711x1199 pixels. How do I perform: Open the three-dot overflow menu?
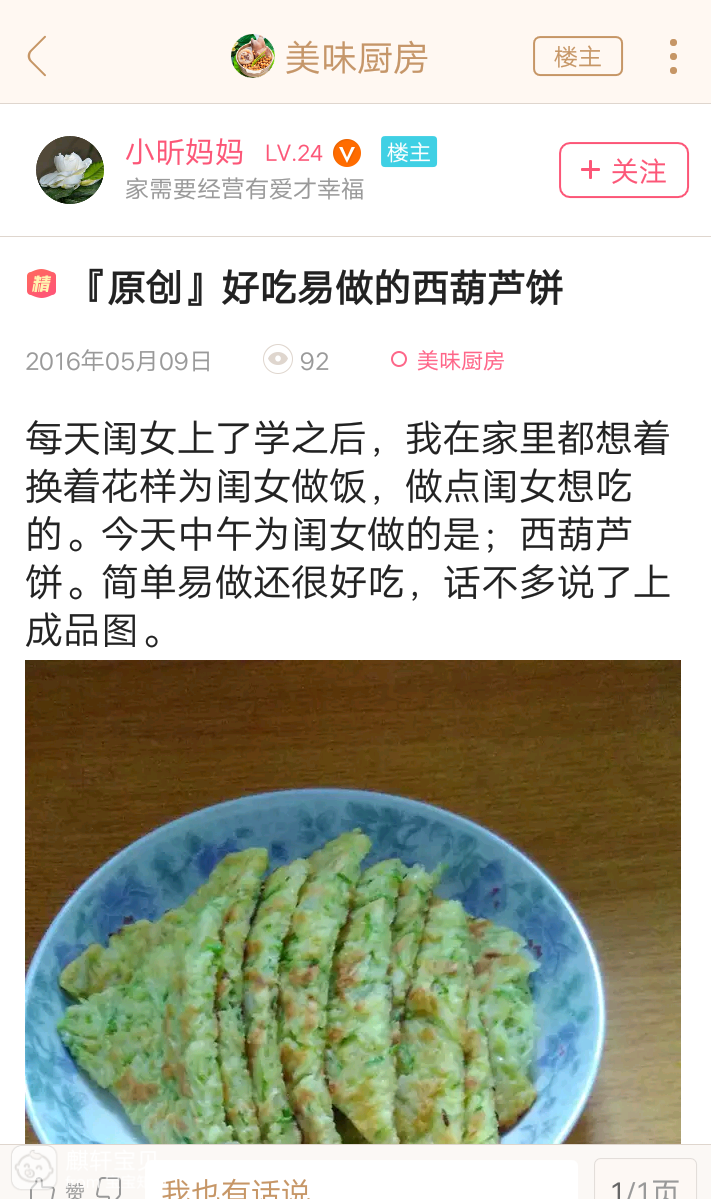click(x=673, y=56)
